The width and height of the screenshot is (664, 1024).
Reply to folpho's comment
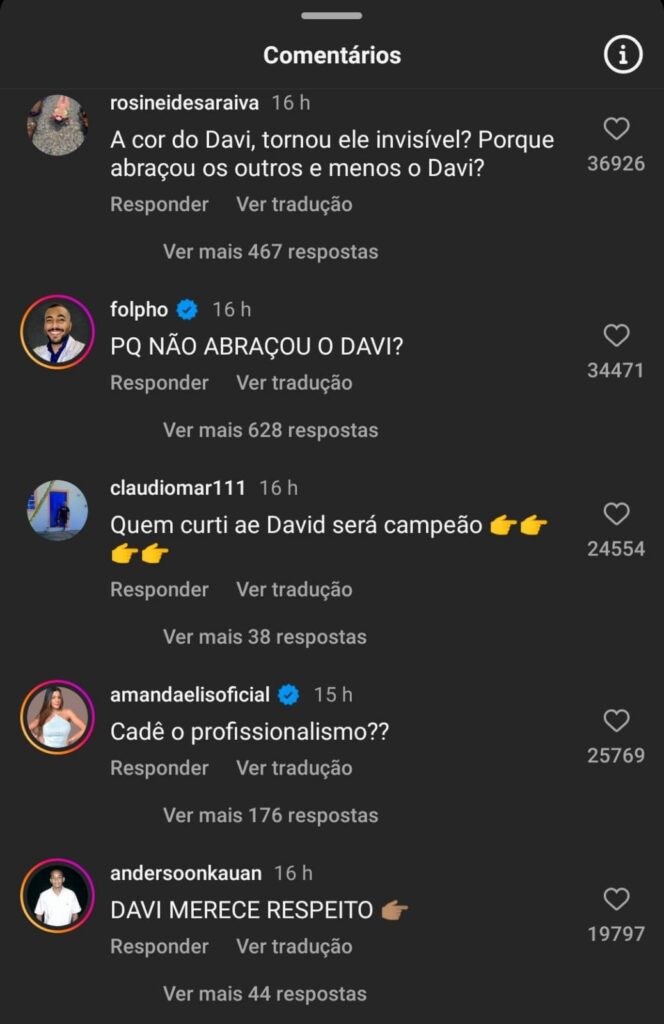pos(159,383)
